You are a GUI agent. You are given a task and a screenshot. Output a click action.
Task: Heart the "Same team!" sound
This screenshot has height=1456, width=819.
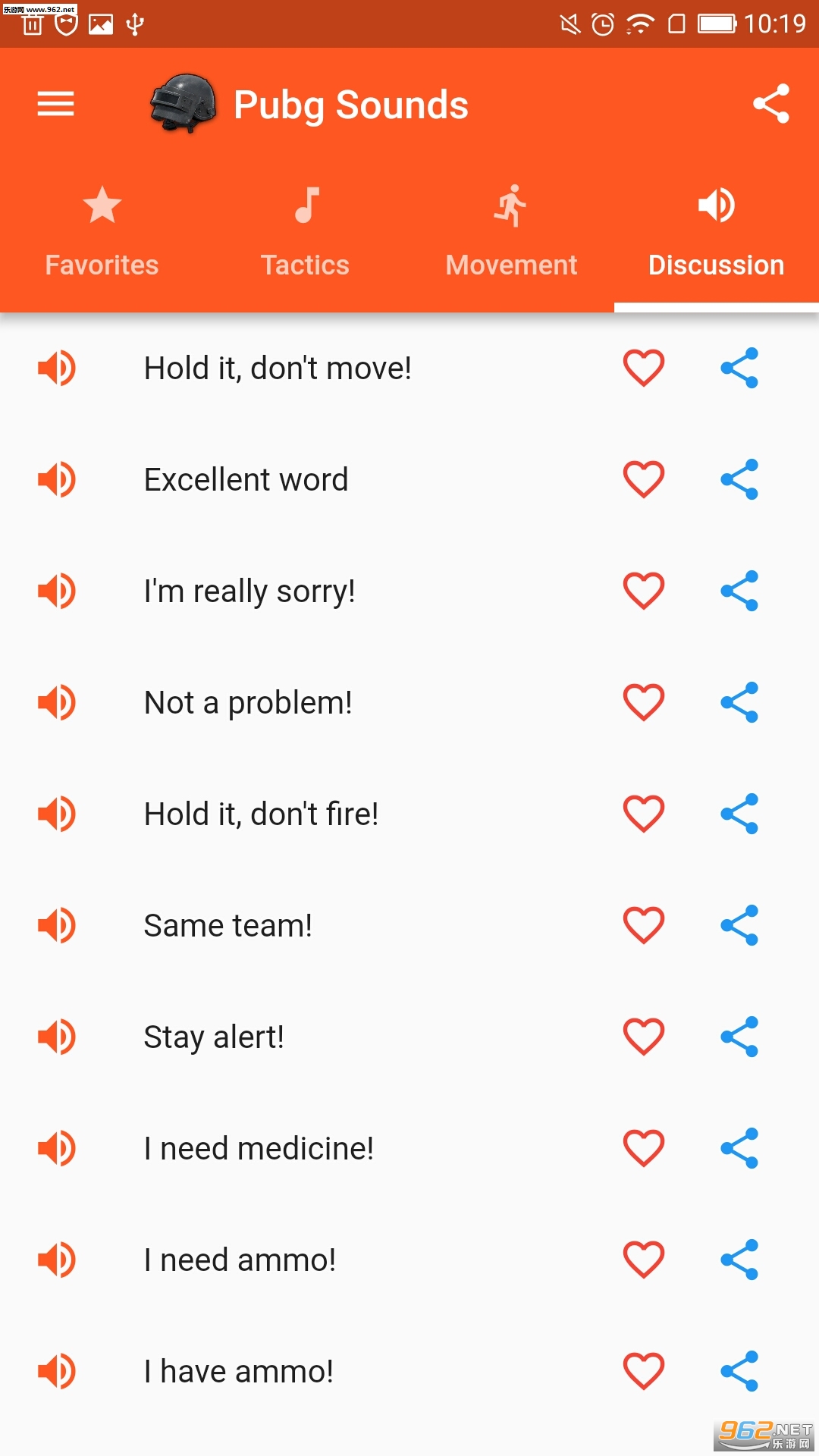click(x=643, y=925)
